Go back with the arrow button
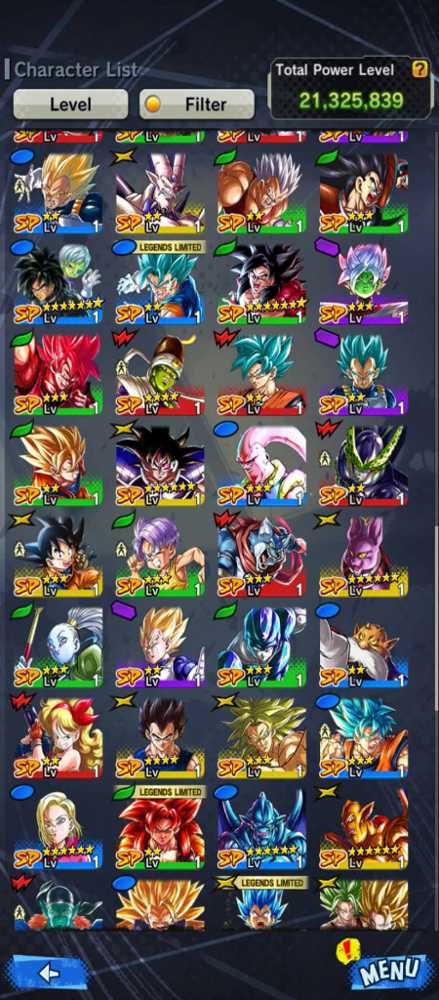The image size is (439, 1000). coord(48,973)
